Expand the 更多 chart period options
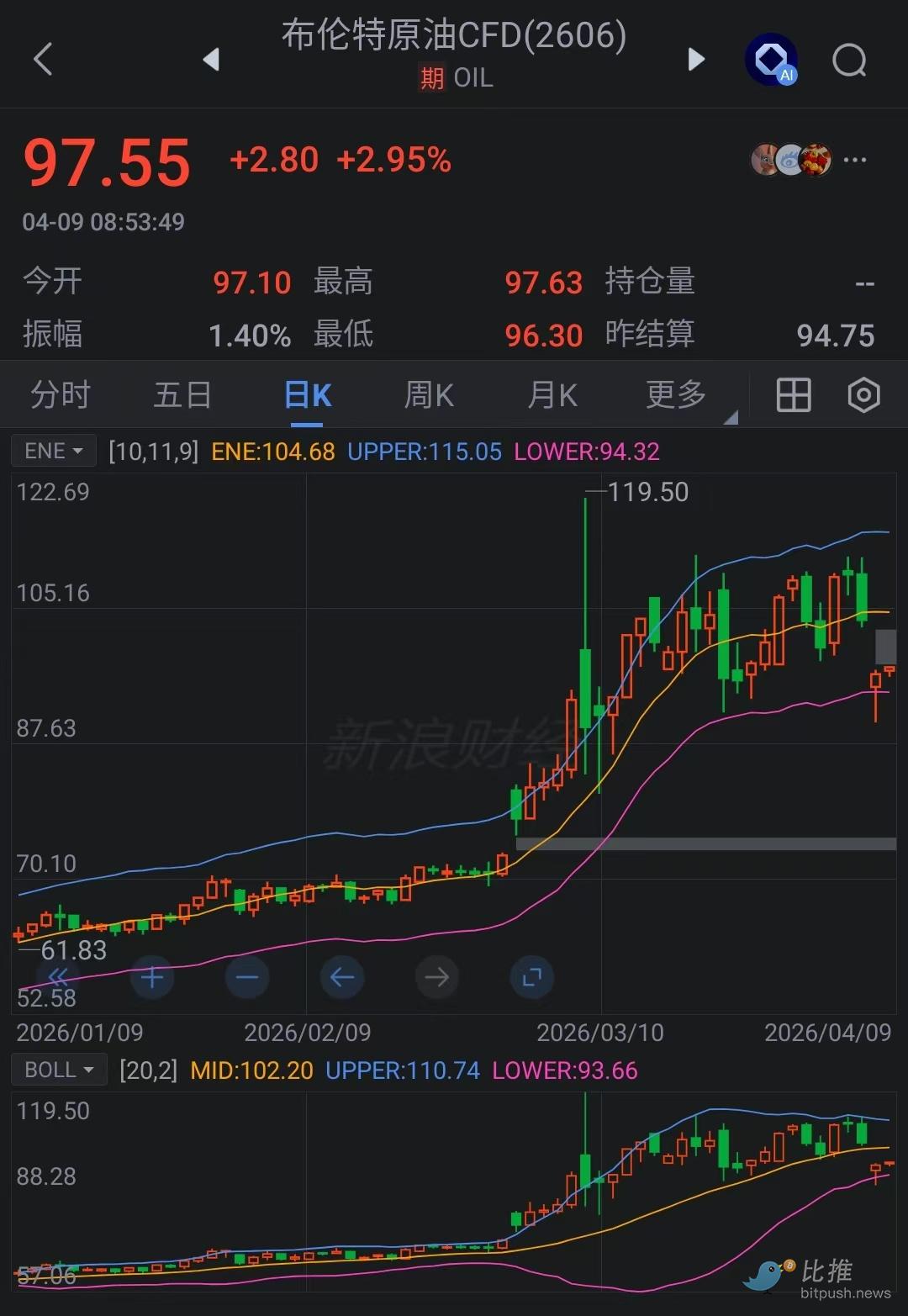Screen dimensions: 908x1316 (678, 394)
